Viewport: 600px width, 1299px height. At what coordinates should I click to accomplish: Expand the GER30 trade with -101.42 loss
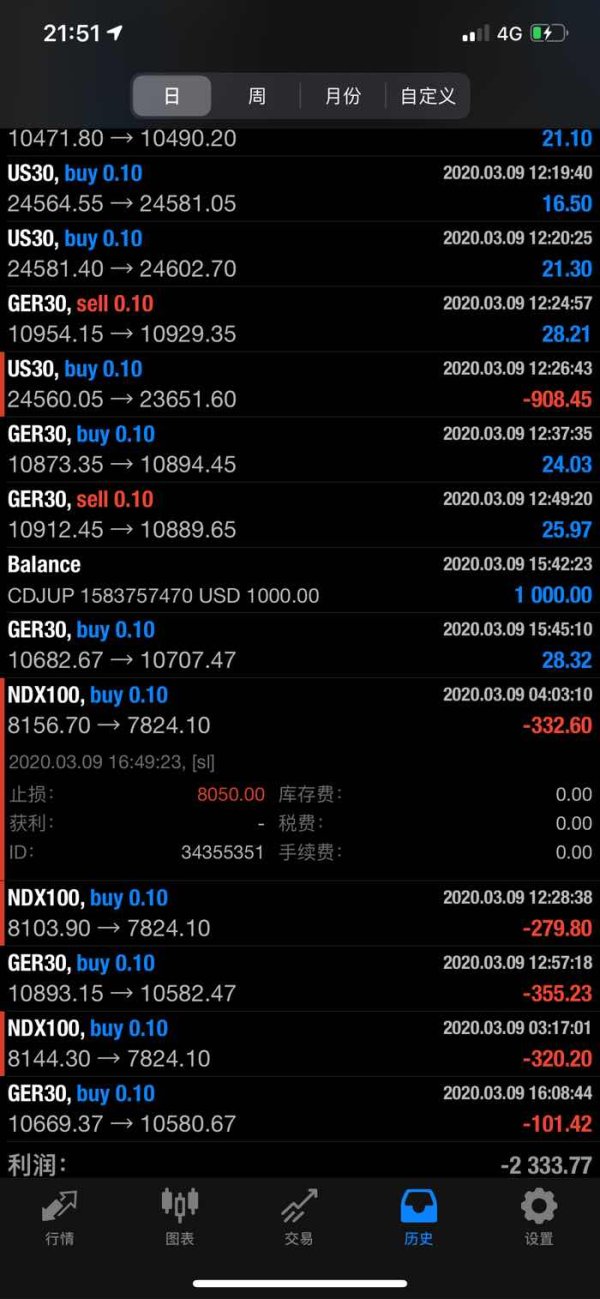(x=300, y=1109)
